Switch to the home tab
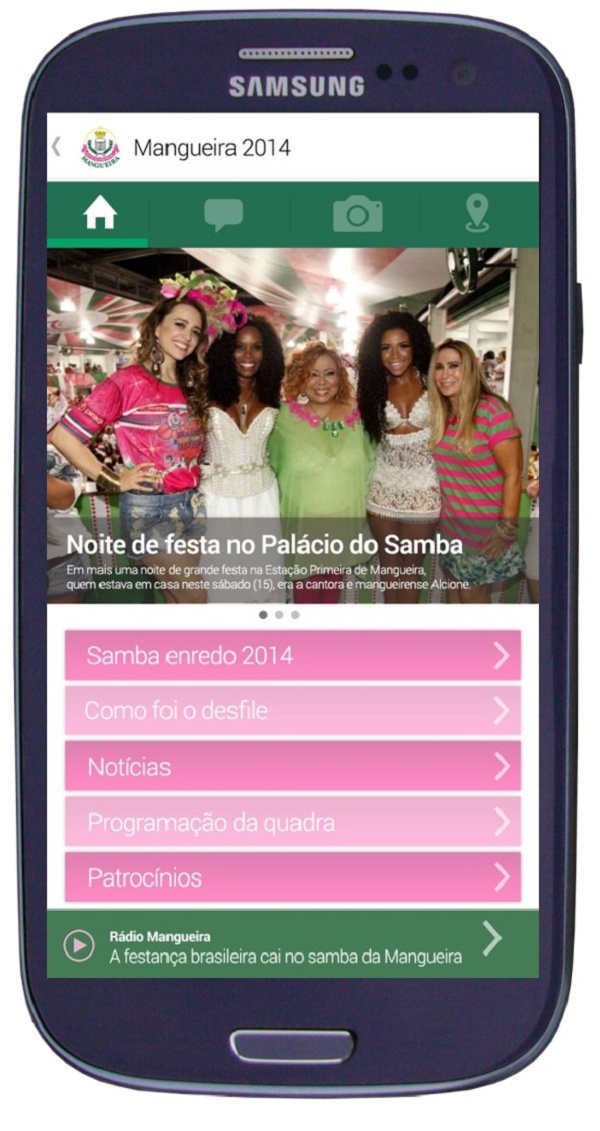 pos(99,214)
